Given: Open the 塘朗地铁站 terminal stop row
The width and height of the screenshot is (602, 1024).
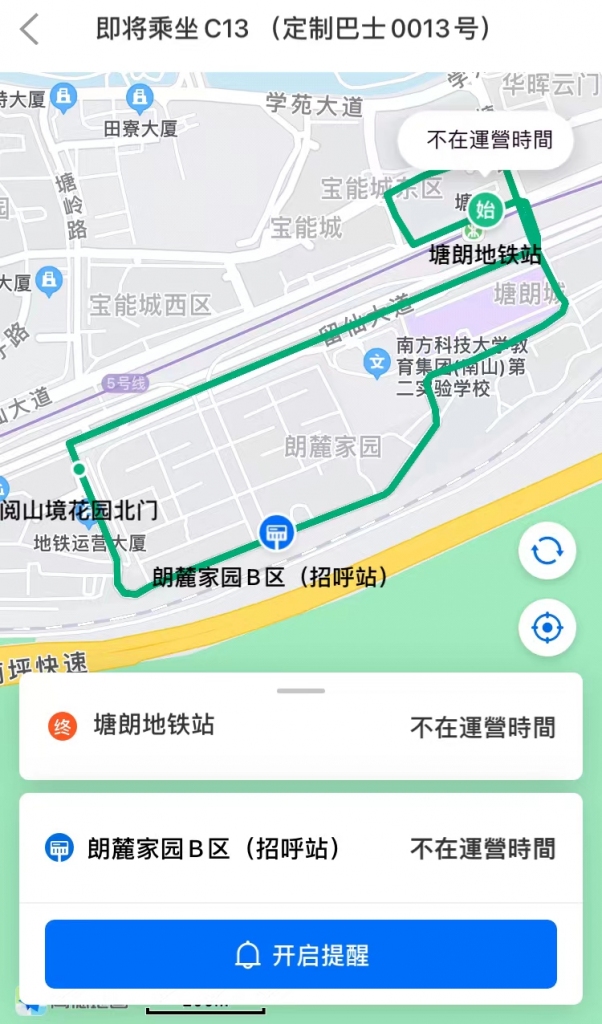Looking at the screenshot, I should tap(300, 727).
